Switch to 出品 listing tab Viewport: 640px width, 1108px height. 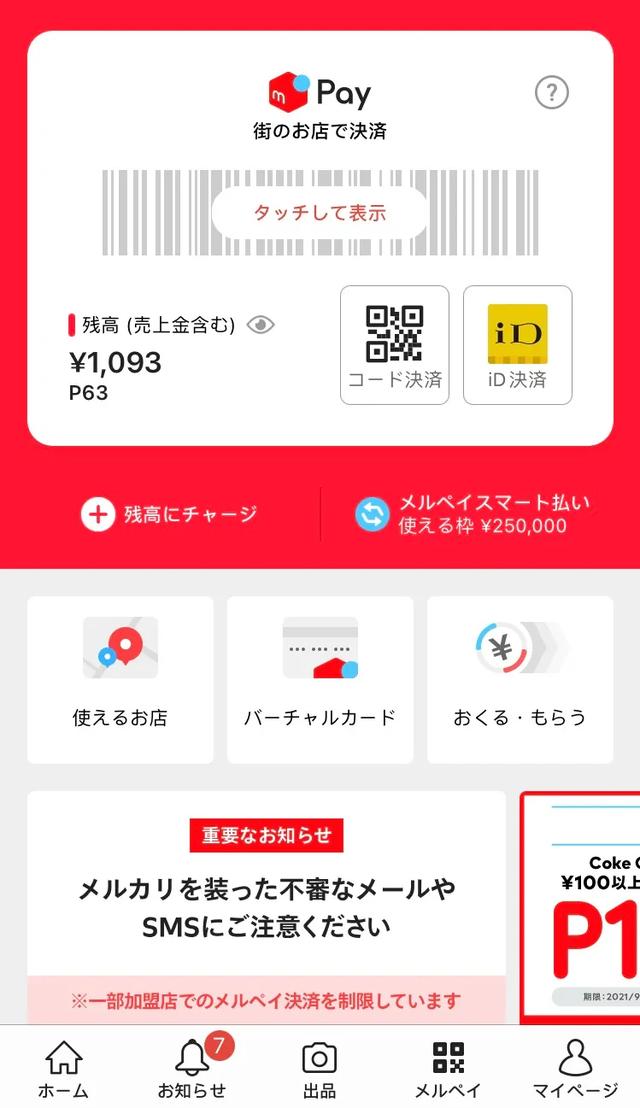(x=319, y=1068)
